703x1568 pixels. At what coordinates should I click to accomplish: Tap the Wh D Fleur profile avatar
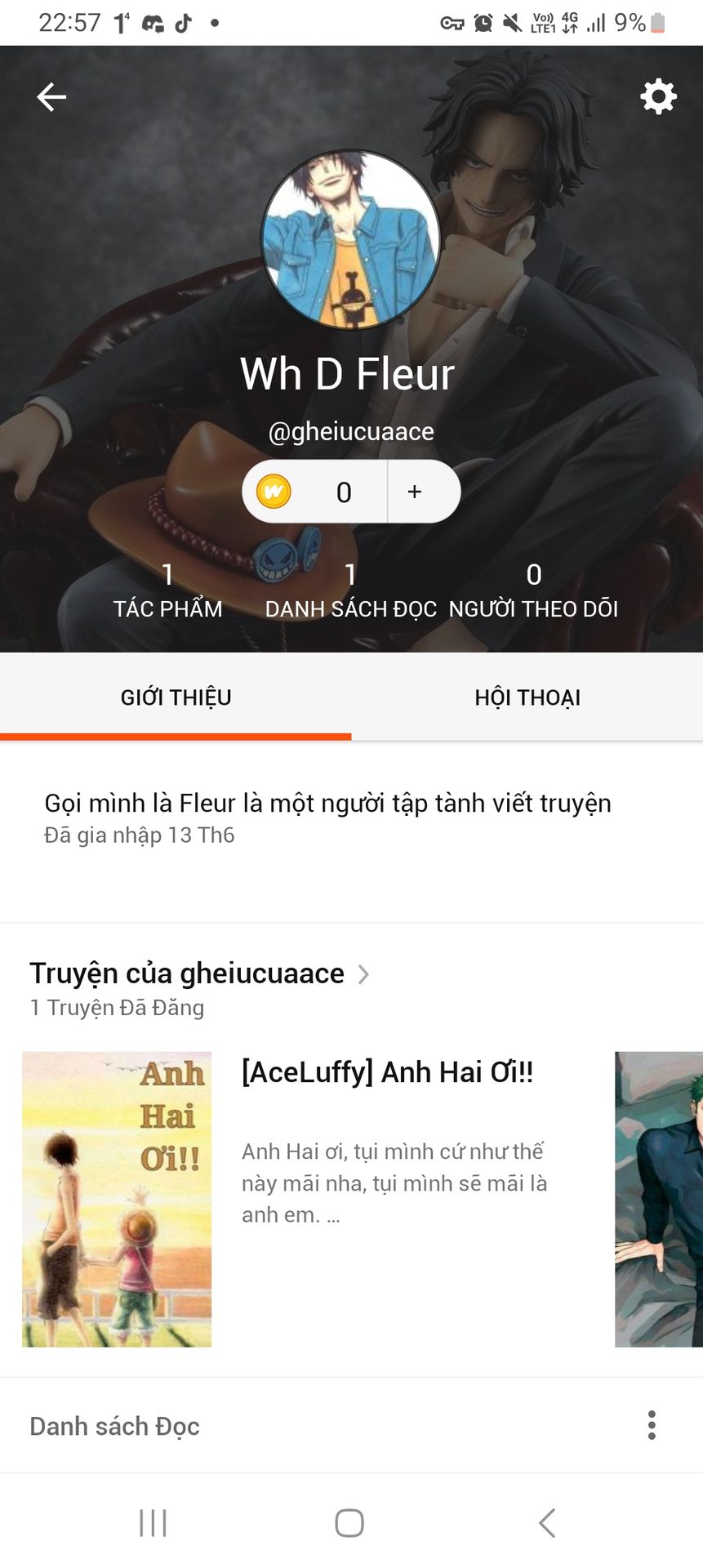click(351, 239)
